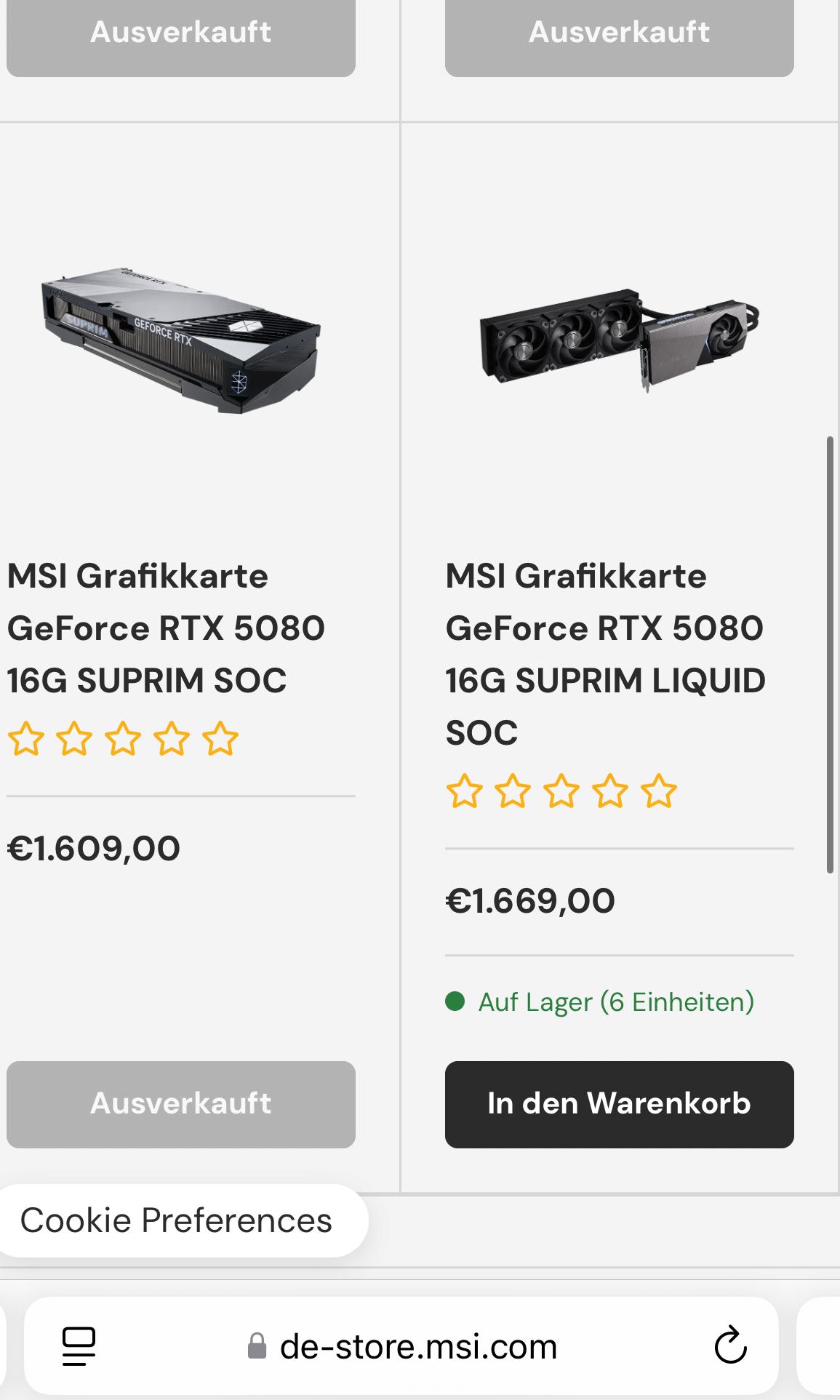
Task: Tap the de-store.msi.com address bar
Action: point(418,1346)
